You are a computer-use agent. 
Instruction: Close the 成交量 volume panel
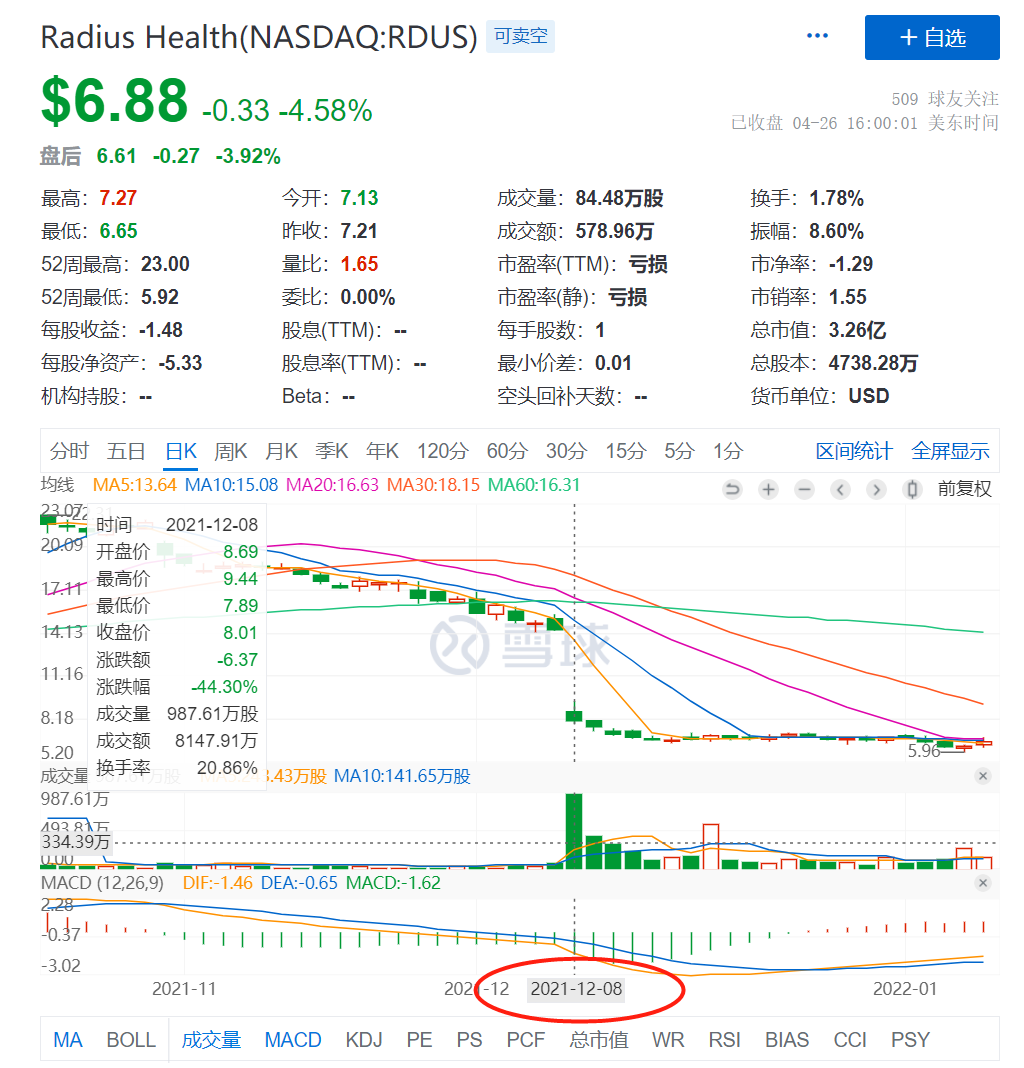(x=982, y=776)
